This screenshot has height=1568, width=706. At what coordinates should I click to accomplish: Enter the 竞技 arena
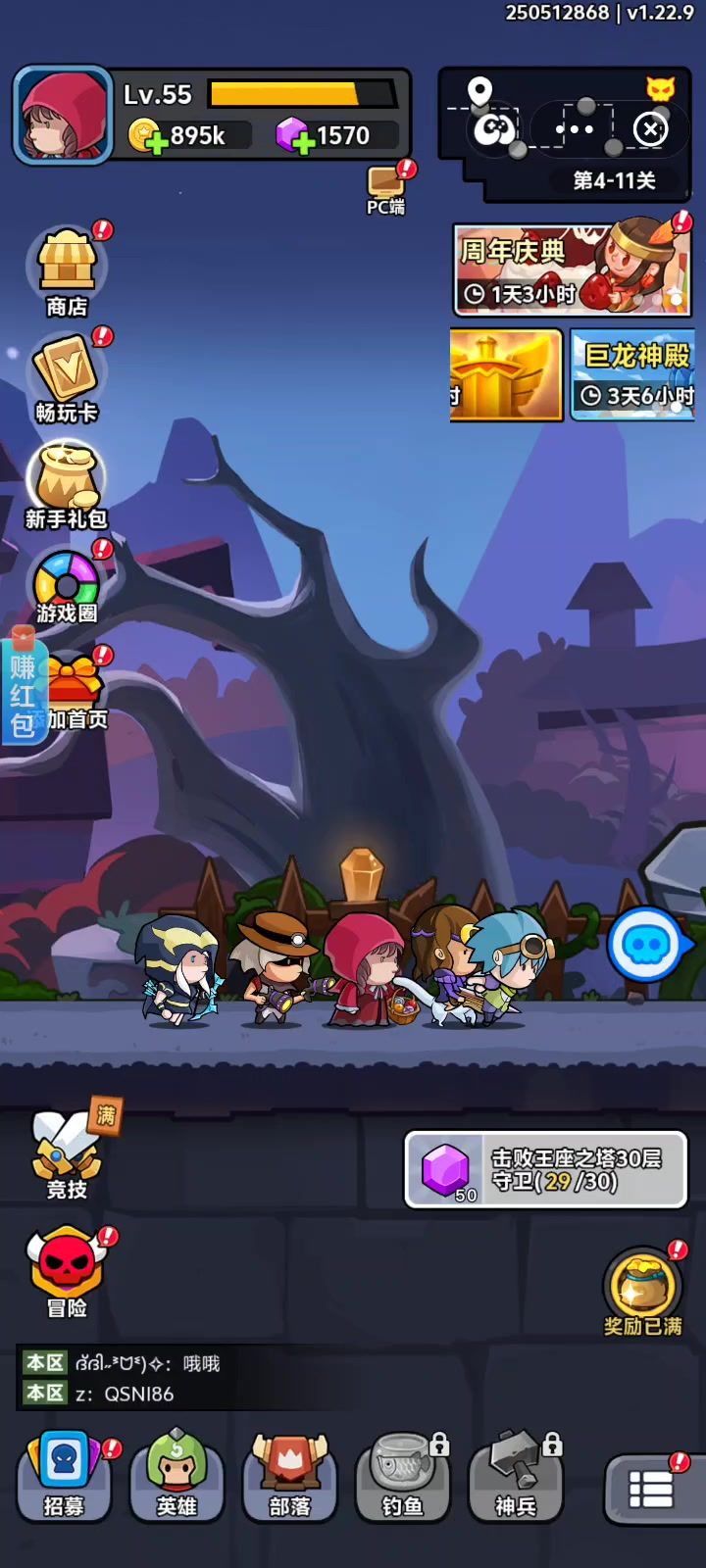[x=67, y=1152]
